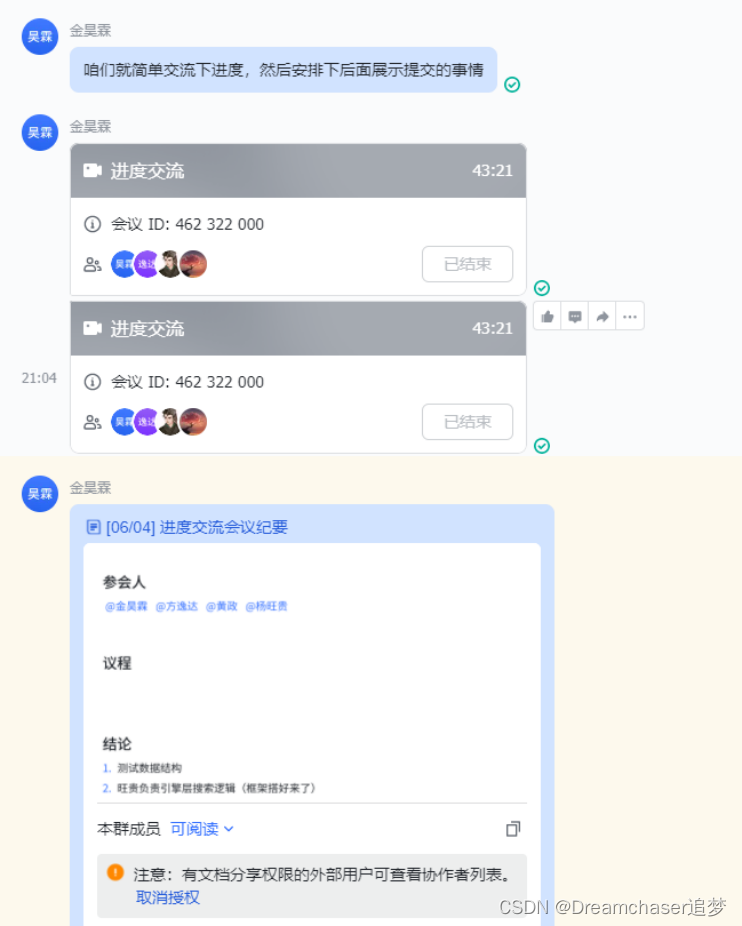Copy the meeting notes using the copy icon
Image resolution: width=742 pixels, height=926 pixels.
(513, 829)
